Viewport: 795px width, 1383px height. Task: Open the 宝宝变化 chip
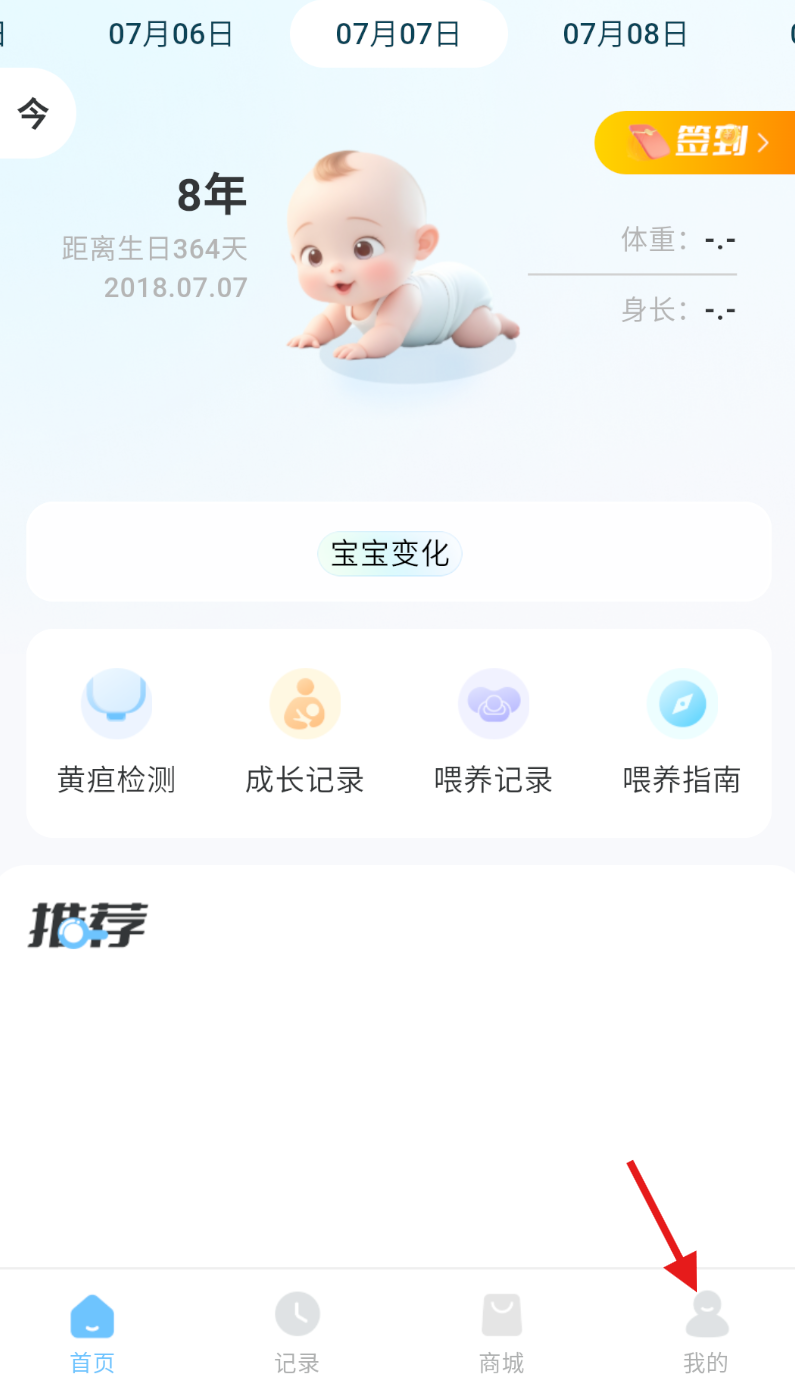coord(390,553)
